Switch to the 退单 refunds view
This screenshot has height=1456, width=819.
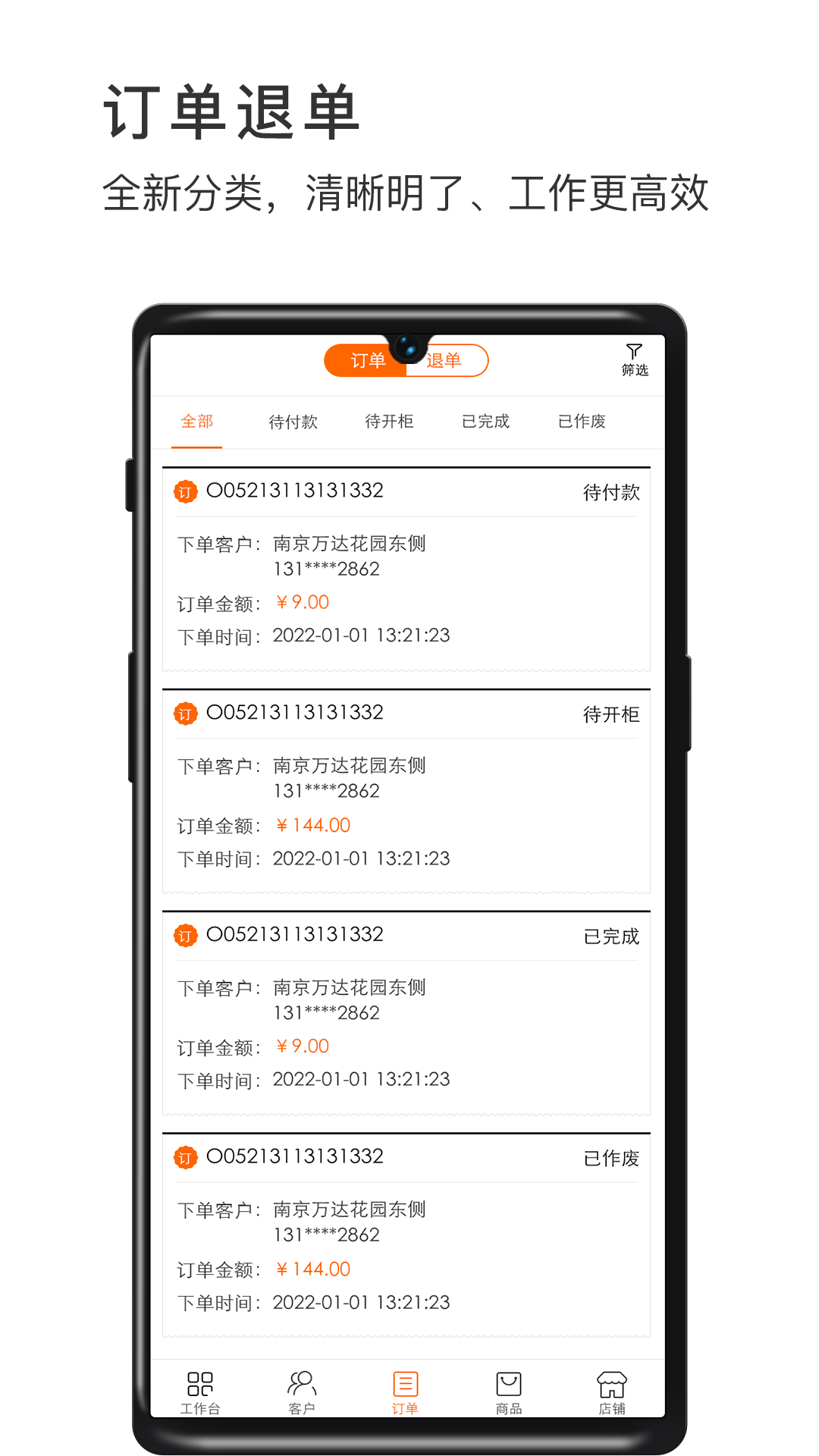pos(447,360)
